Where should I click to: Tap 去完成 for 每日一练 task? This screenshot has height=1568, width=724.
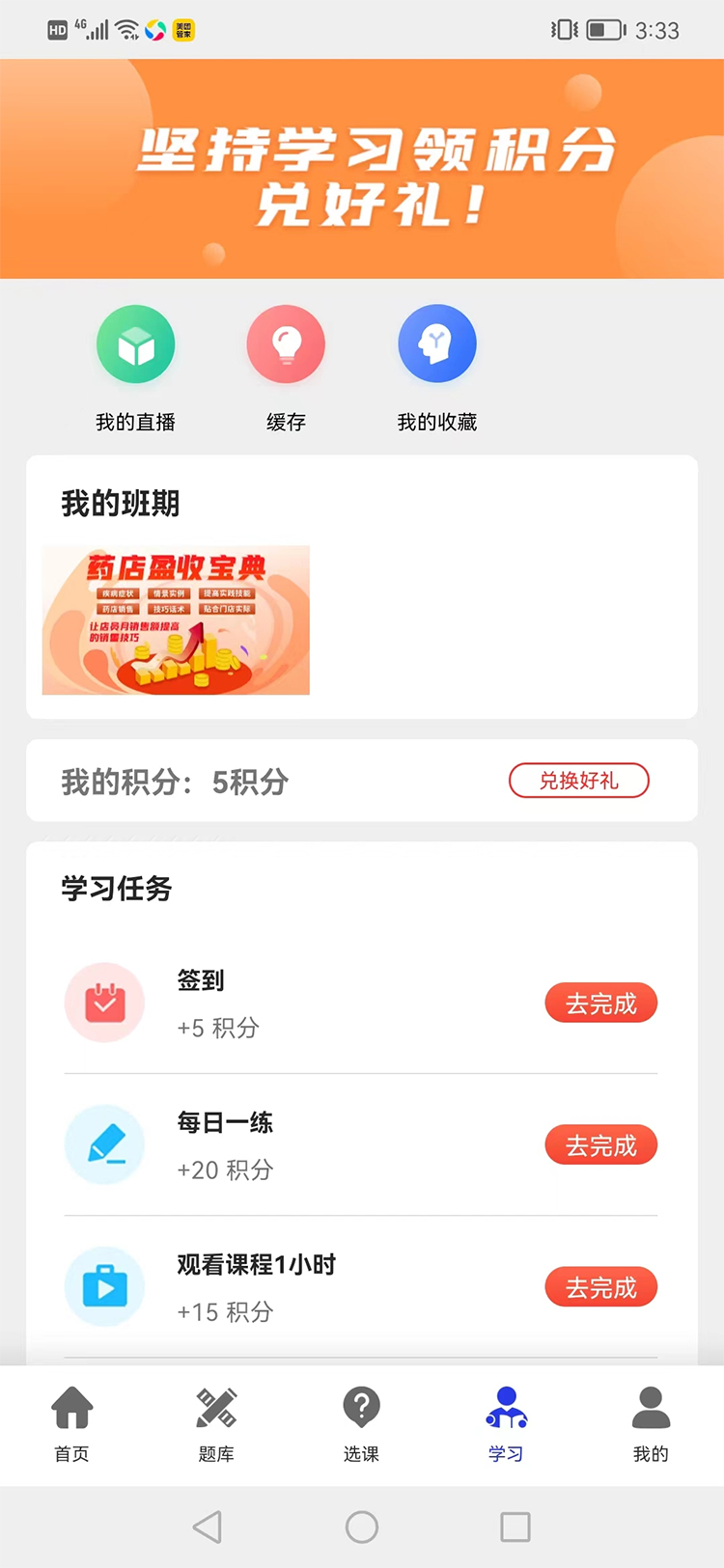(600, 1144)
